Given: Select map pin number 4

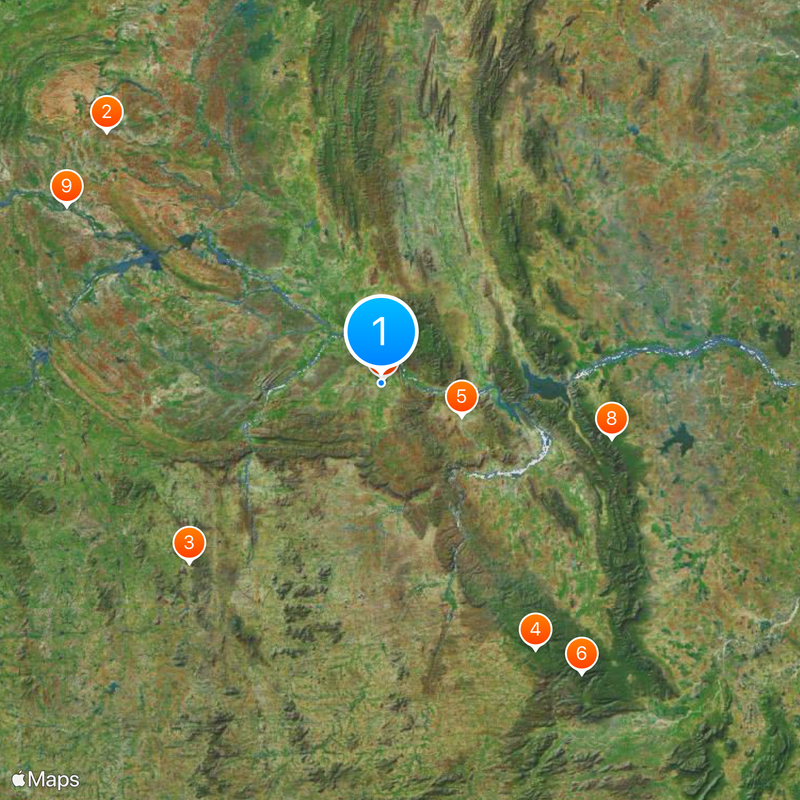Looking at the screenshot, I should (x=536, y=629).
